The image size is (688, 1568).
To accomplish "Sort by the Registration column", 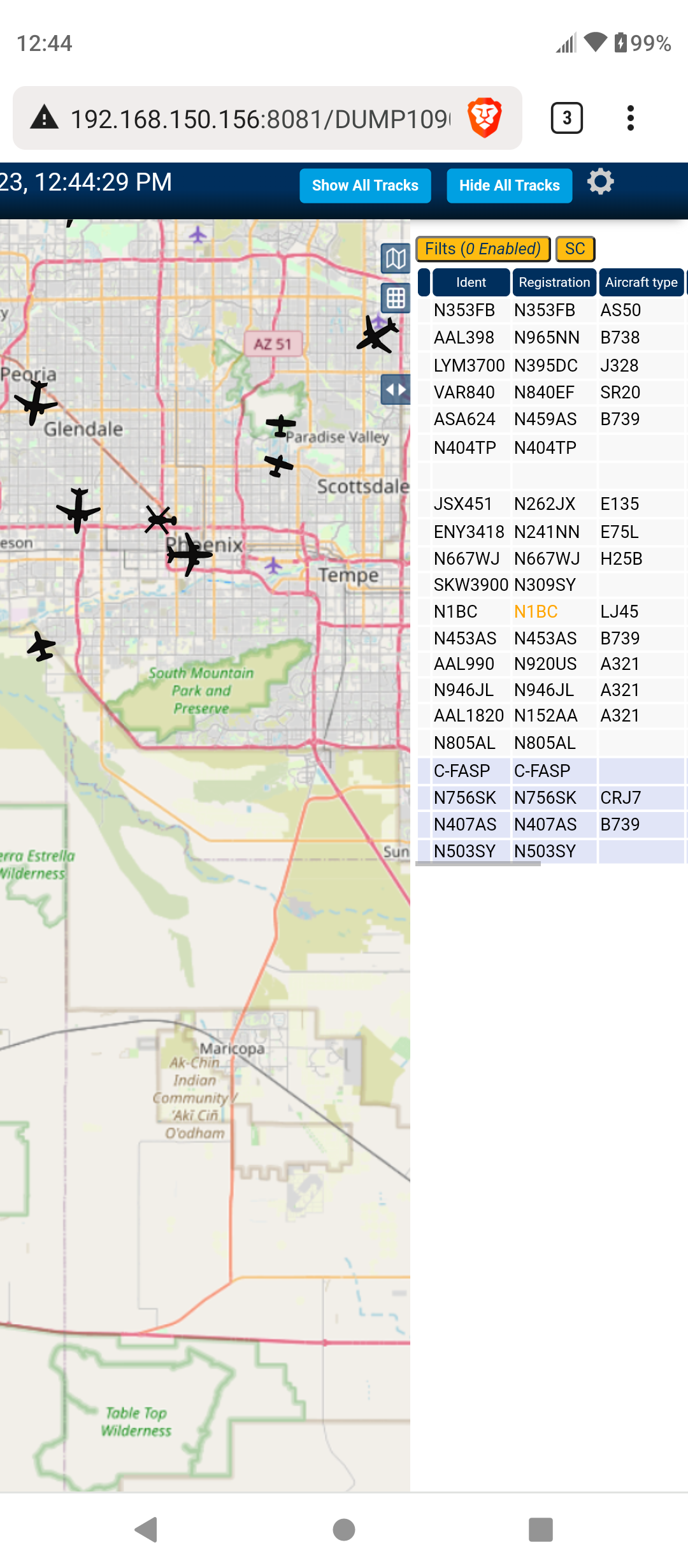I will tap(554, 282).
